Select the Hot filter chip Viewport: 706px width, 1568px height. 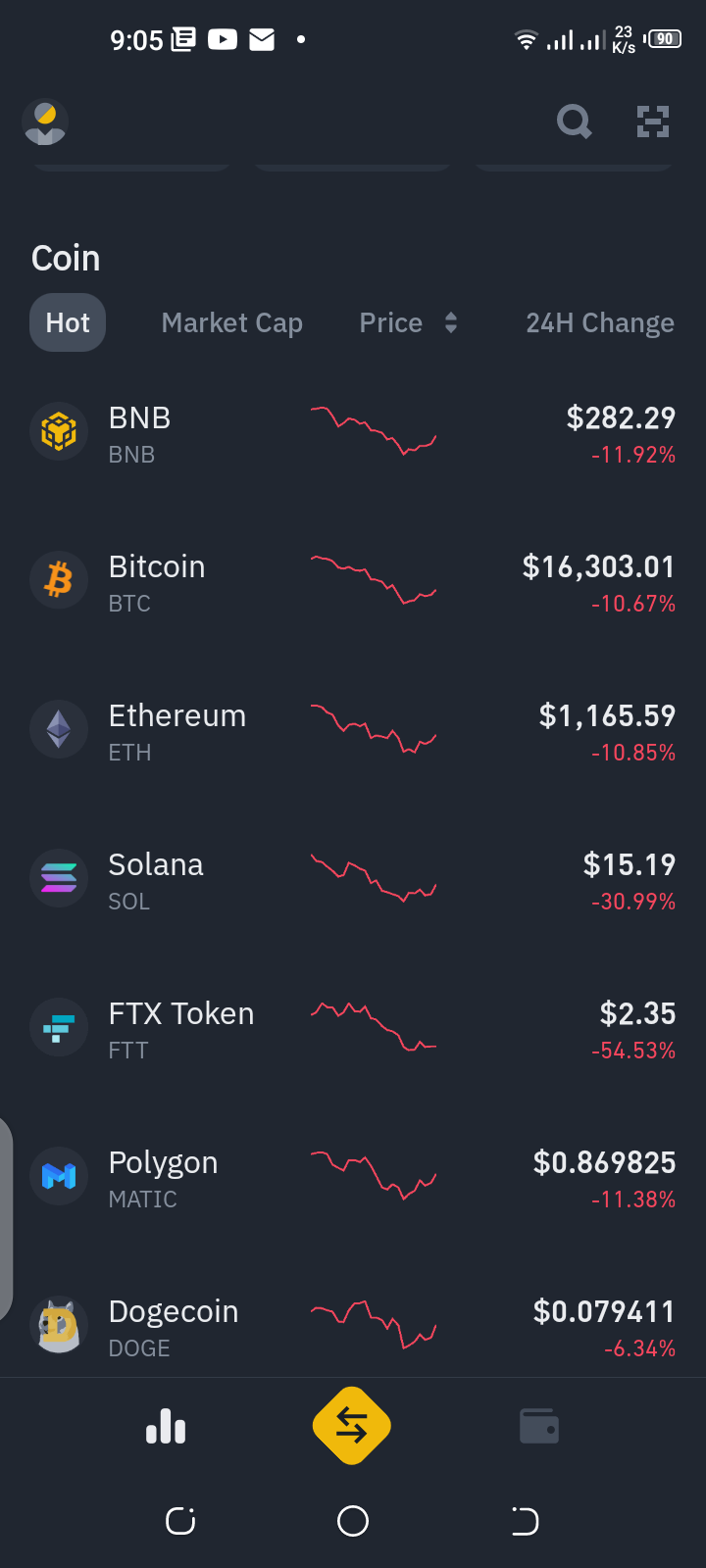[68, 322]
